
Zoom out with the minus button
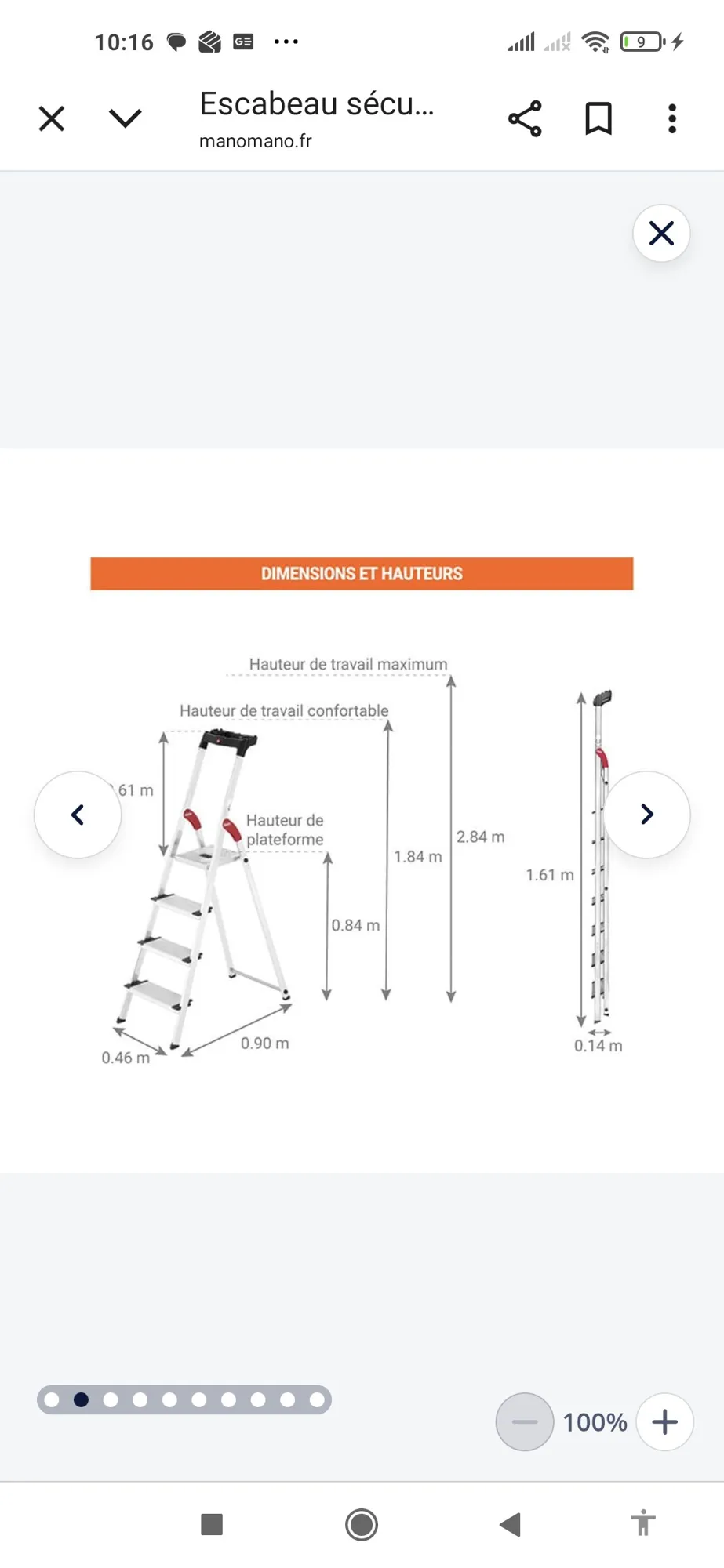point(525,1422)
